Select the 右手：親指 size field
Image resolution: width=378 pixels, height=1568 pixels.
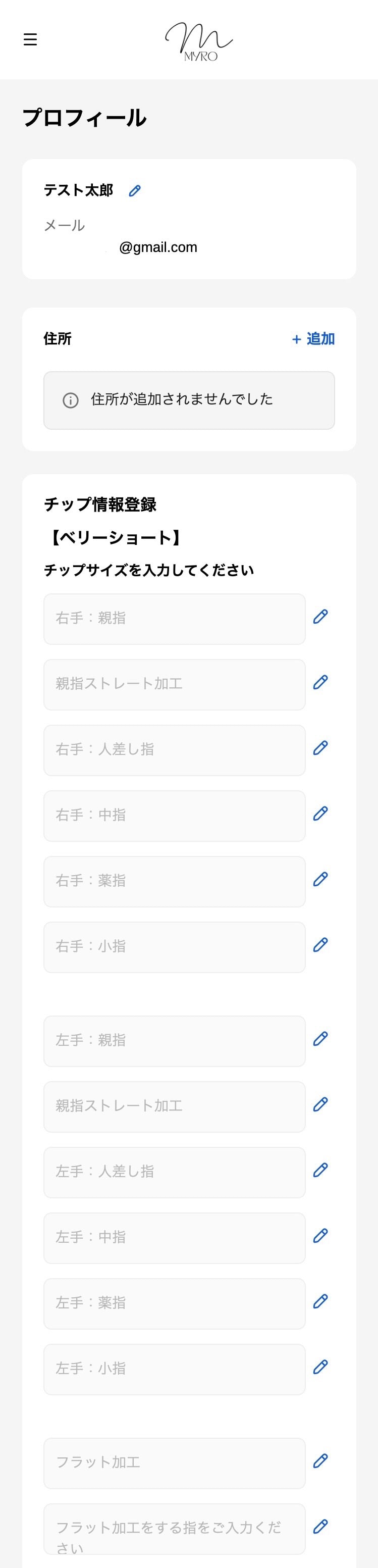tap(174, 619)
